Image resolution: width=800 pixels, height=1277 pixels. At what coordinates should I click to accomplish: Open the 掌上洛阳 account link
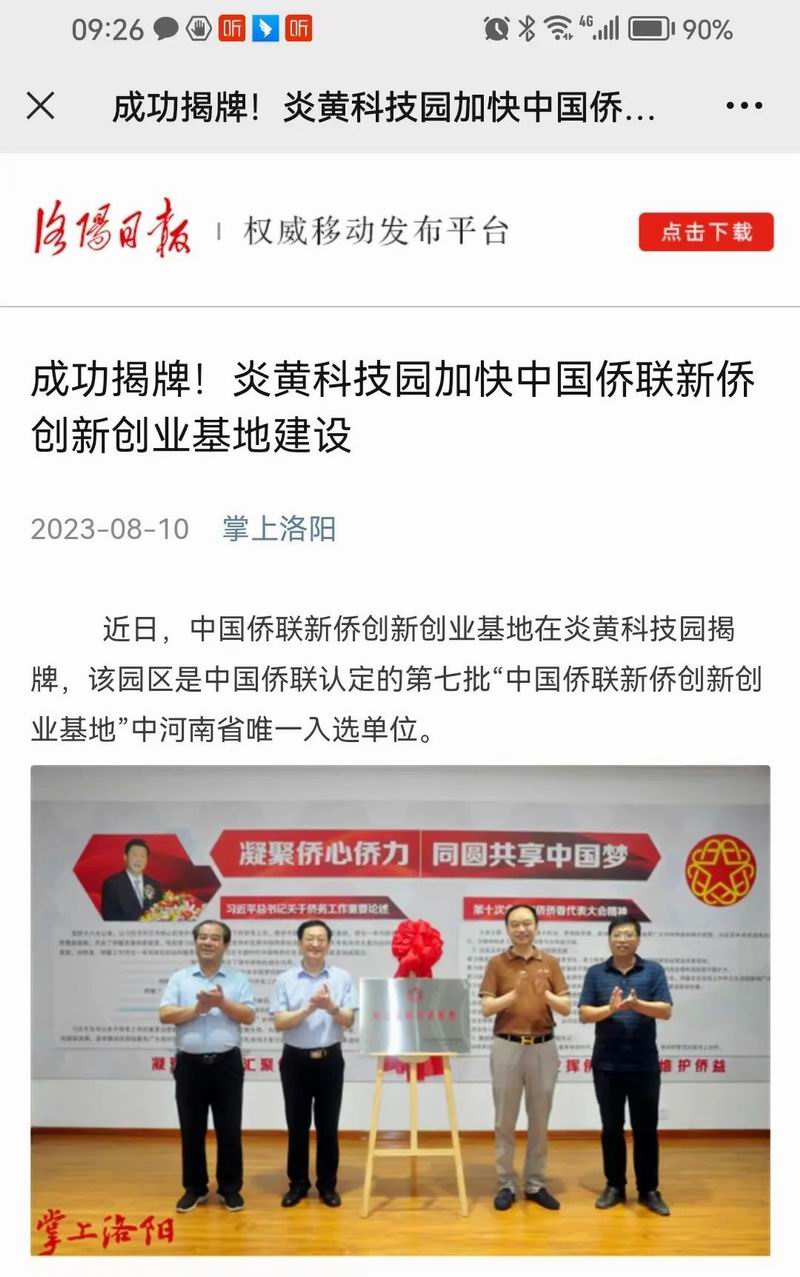tap(279, 528)
